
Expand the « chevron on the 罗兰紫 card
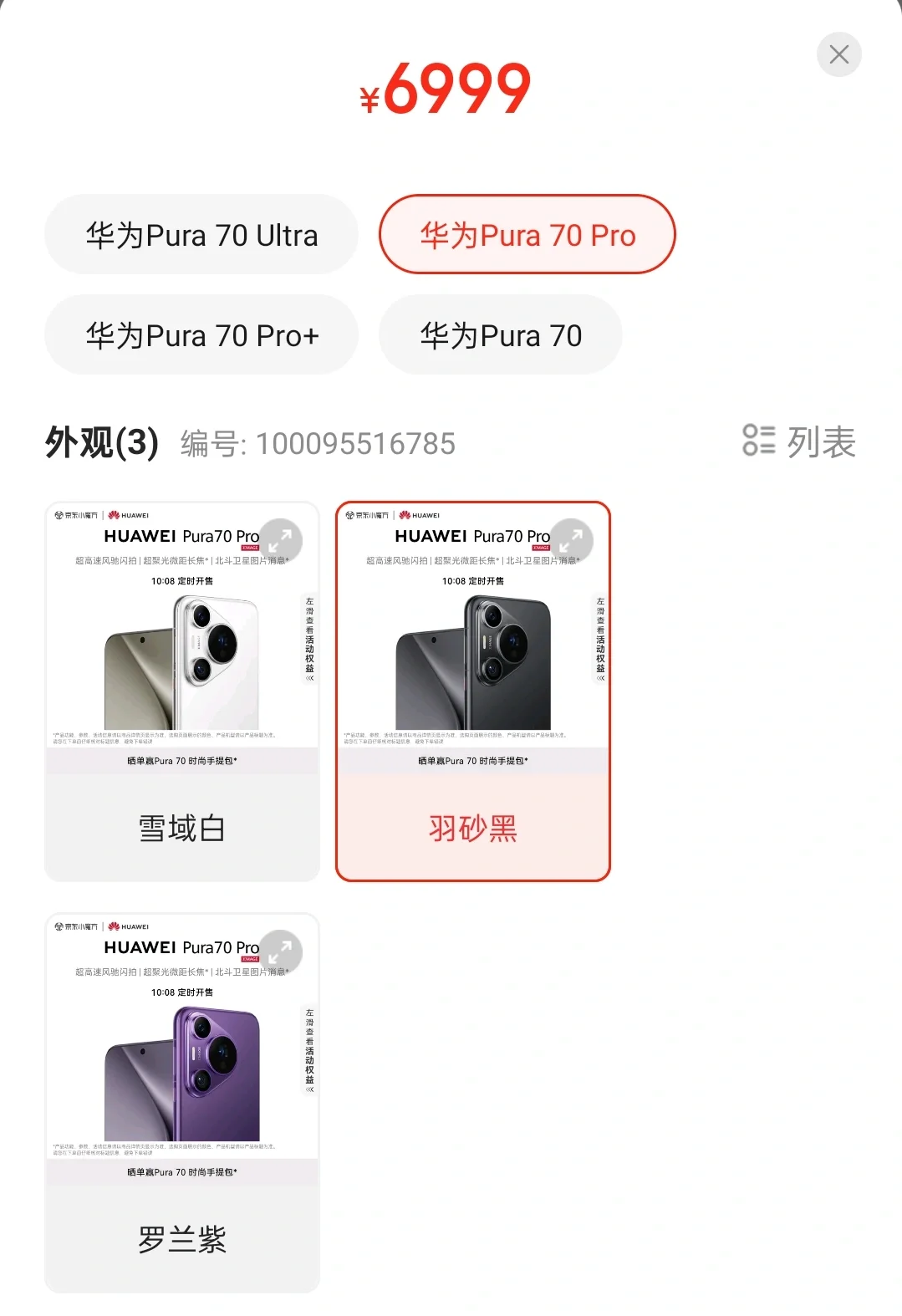pyautogui.click(x=308, y=1091)
